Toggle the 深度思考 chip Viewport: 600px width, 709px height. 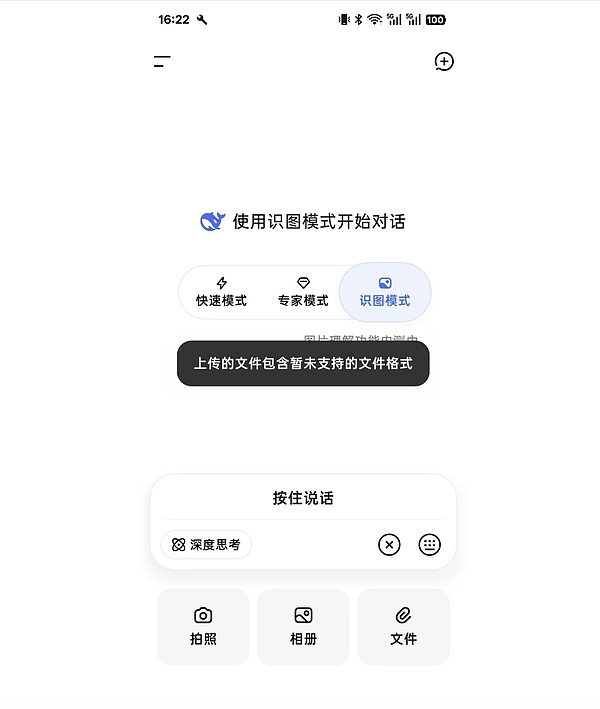tap(206, 545)
